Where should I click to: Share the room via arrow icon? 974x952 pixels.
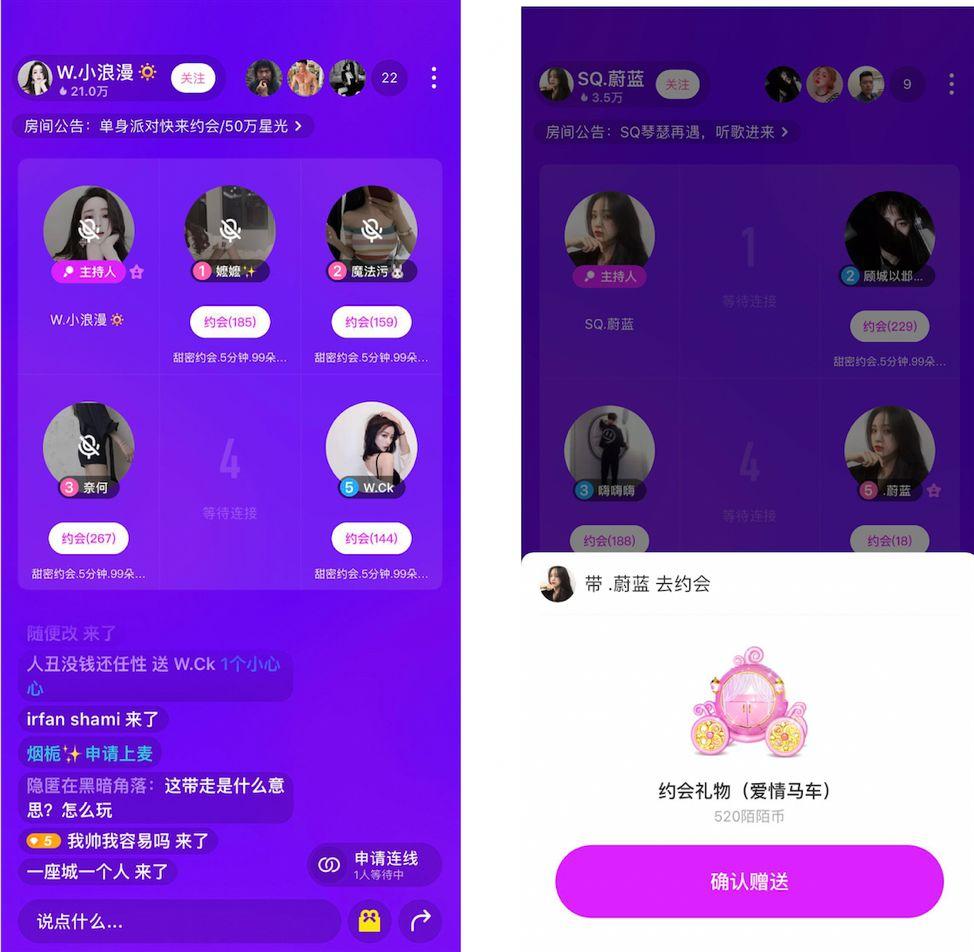[x=420, y=921]
